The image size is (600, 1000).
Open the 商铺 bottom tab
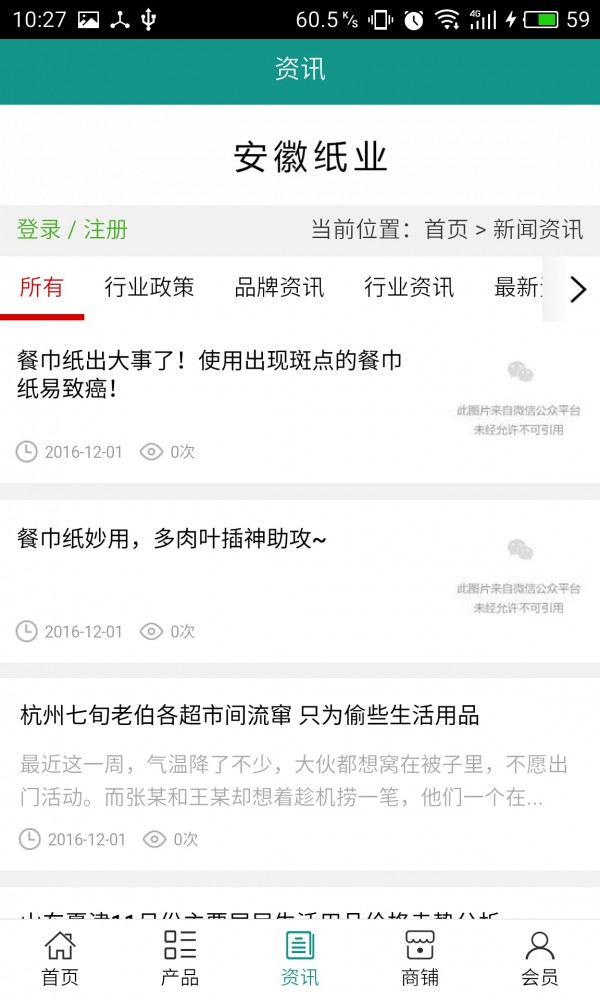[x=420, y=958]
